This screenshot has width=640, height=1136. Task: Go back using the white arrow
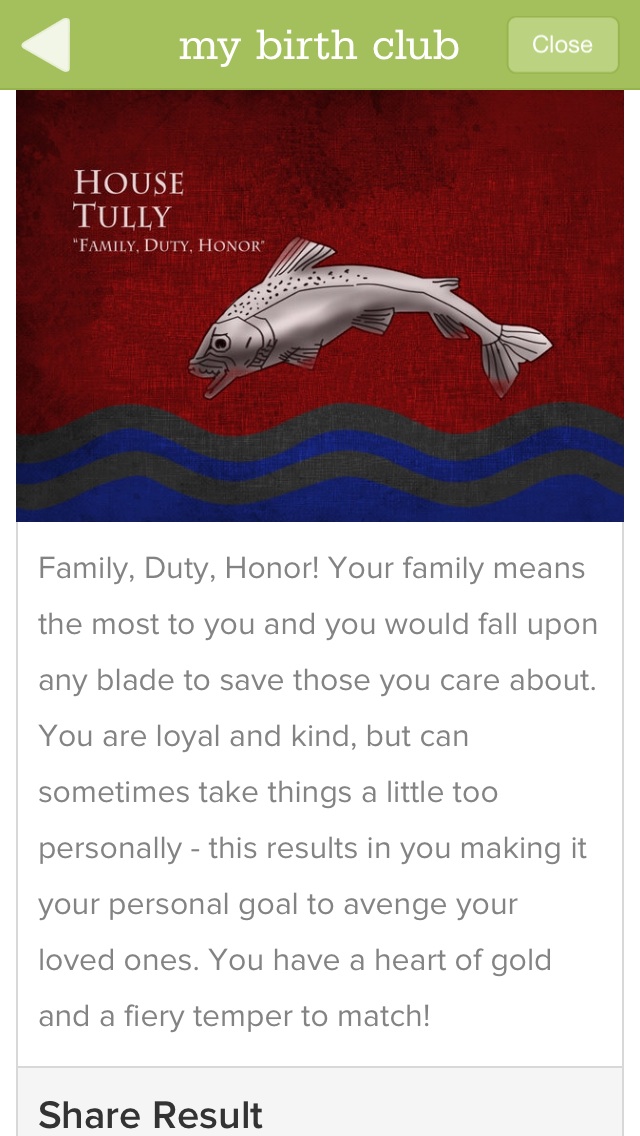[46, 44]
